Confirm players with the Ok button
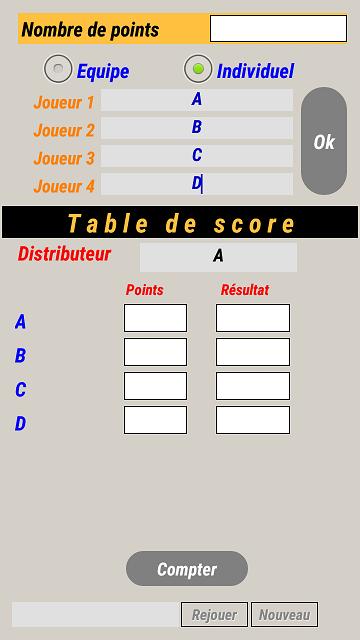360x640 pixels. point(324,141)
